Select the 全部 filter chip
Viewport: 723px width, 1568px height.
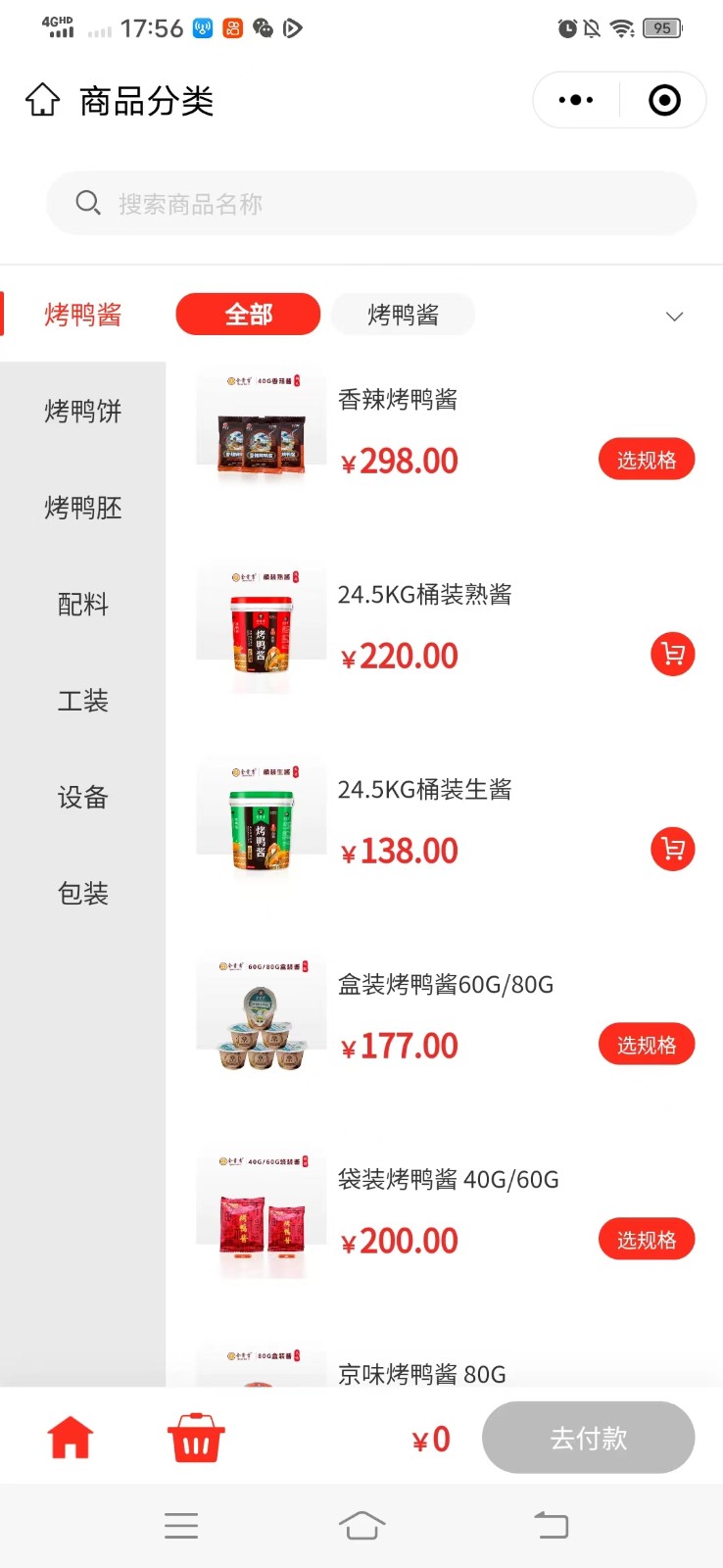[x=248, y=315]
